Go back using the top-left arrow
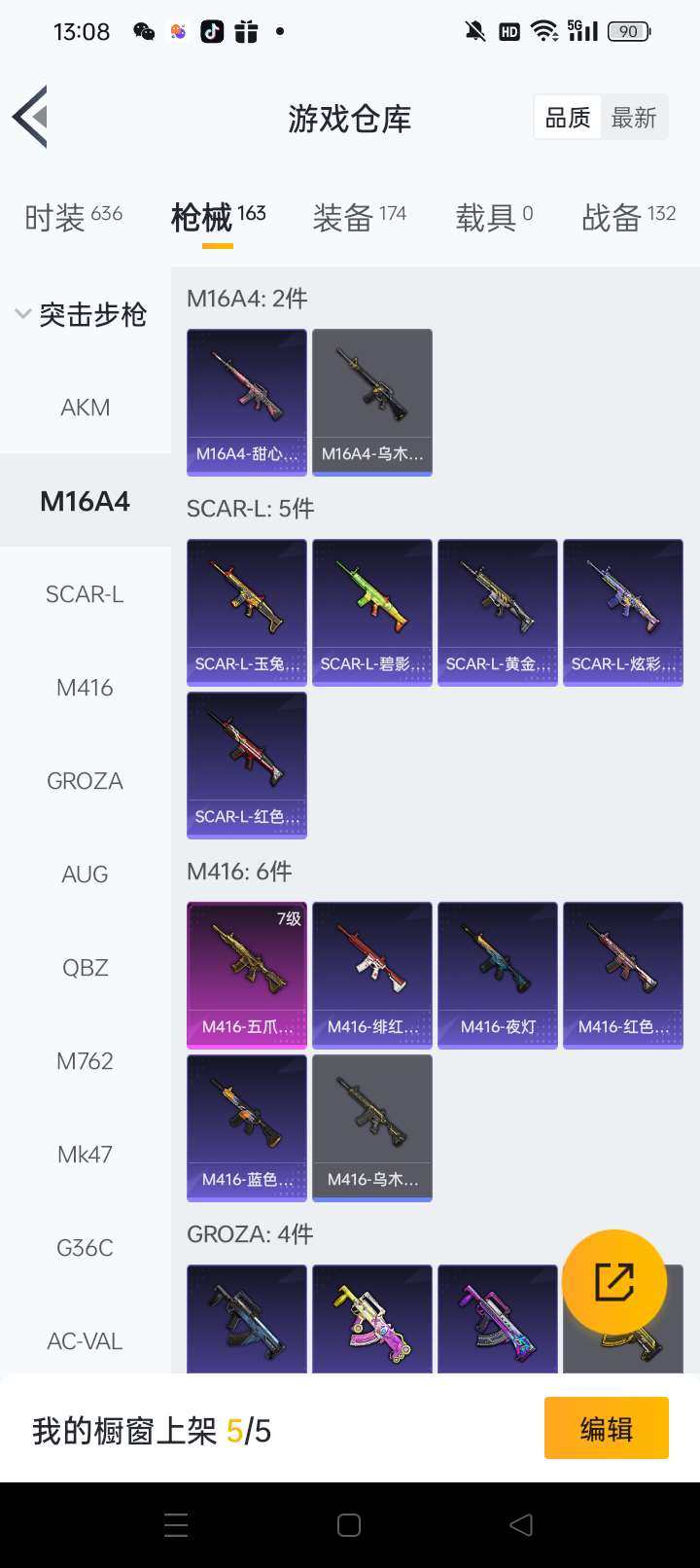This screenshot has width=700, height=1568. [x=31, y=117]
